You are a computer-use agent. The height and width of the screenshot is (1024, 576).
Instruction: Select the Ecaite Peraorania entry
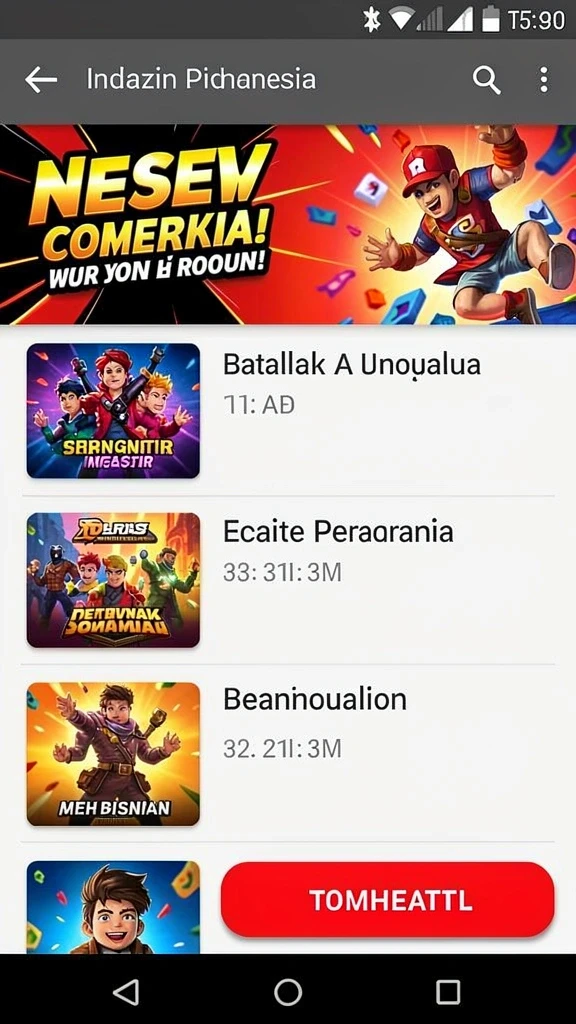point(288,580)
